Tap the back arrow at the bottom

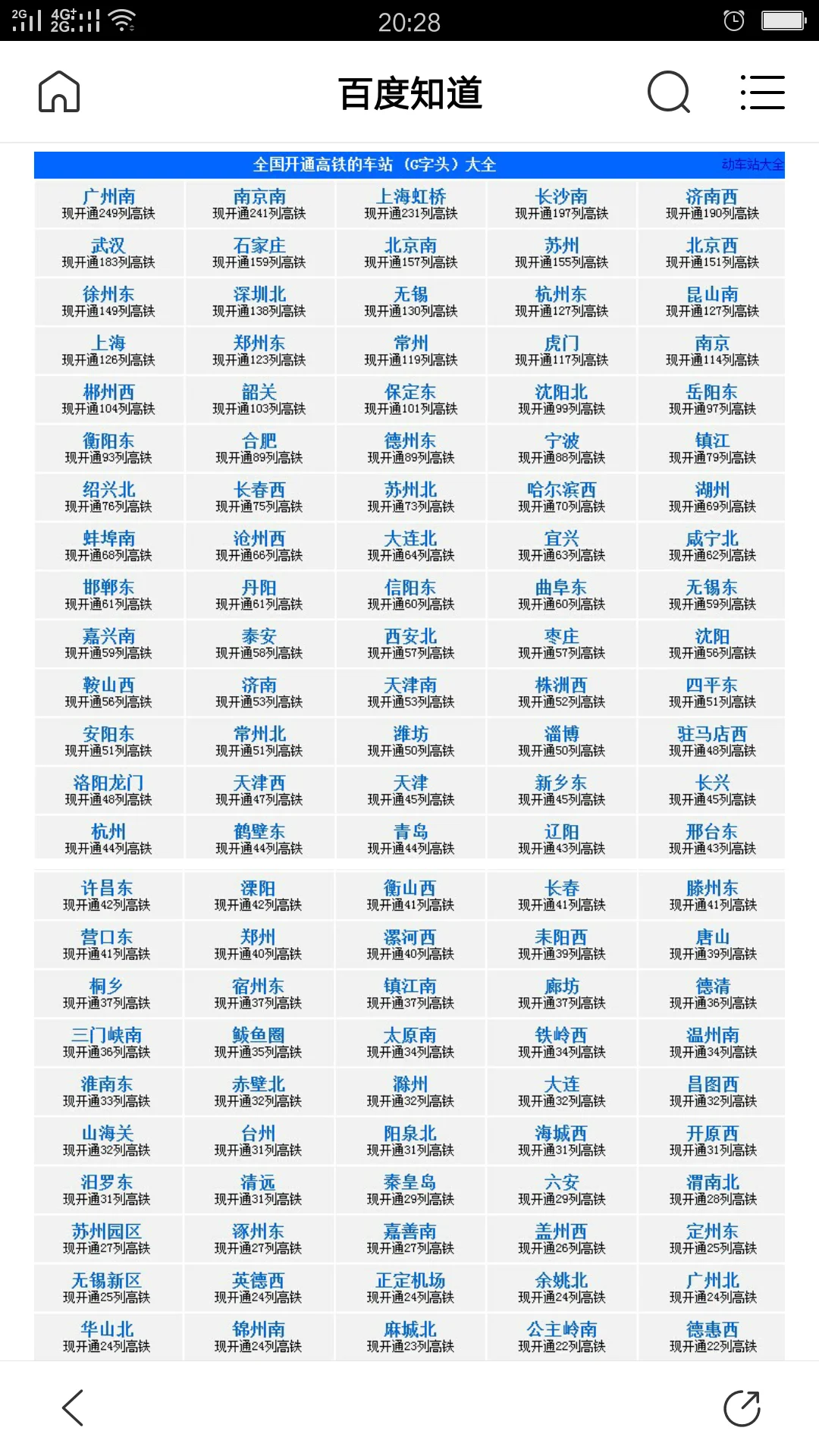(x=73, y=1408)
